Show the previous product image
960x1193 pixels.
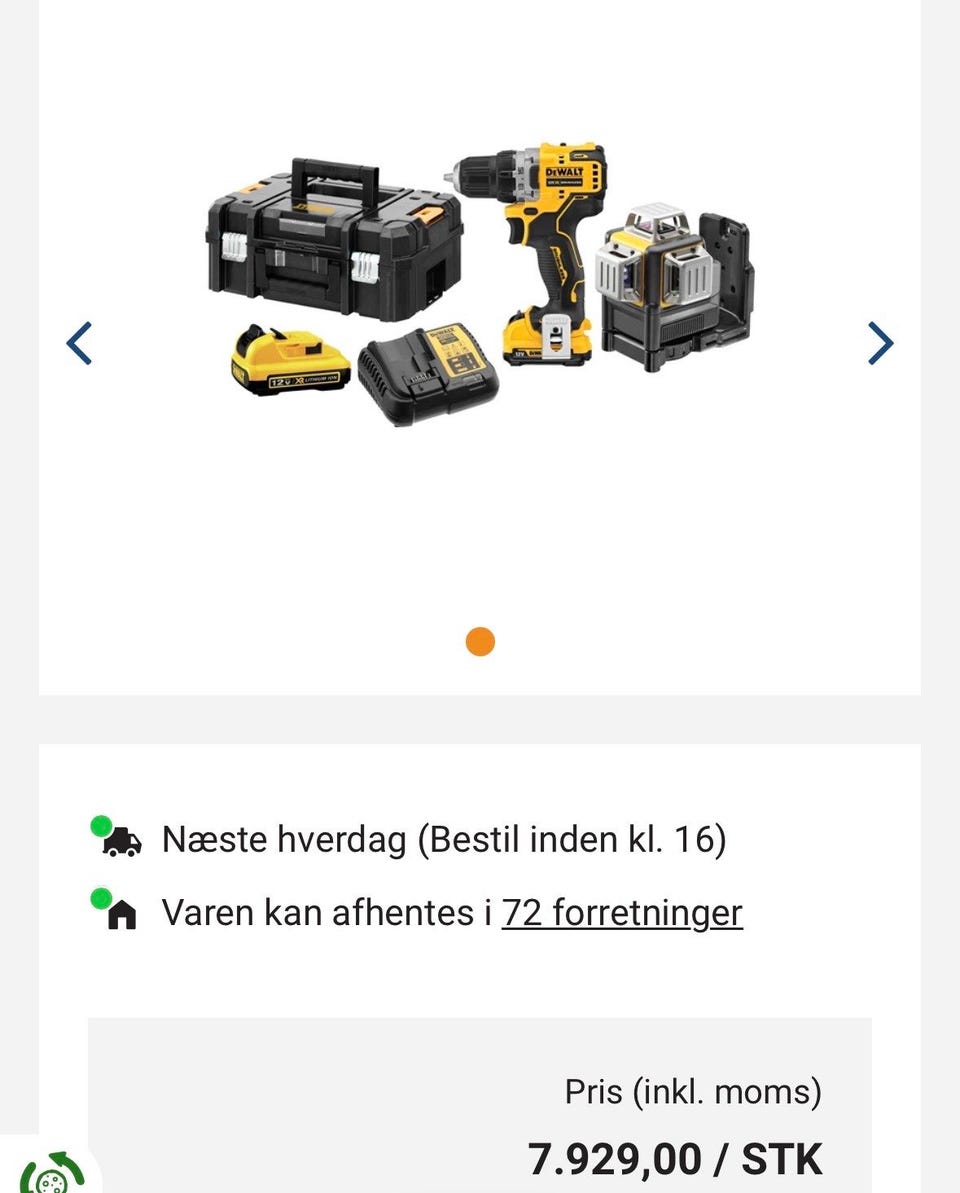coord(80,343)
